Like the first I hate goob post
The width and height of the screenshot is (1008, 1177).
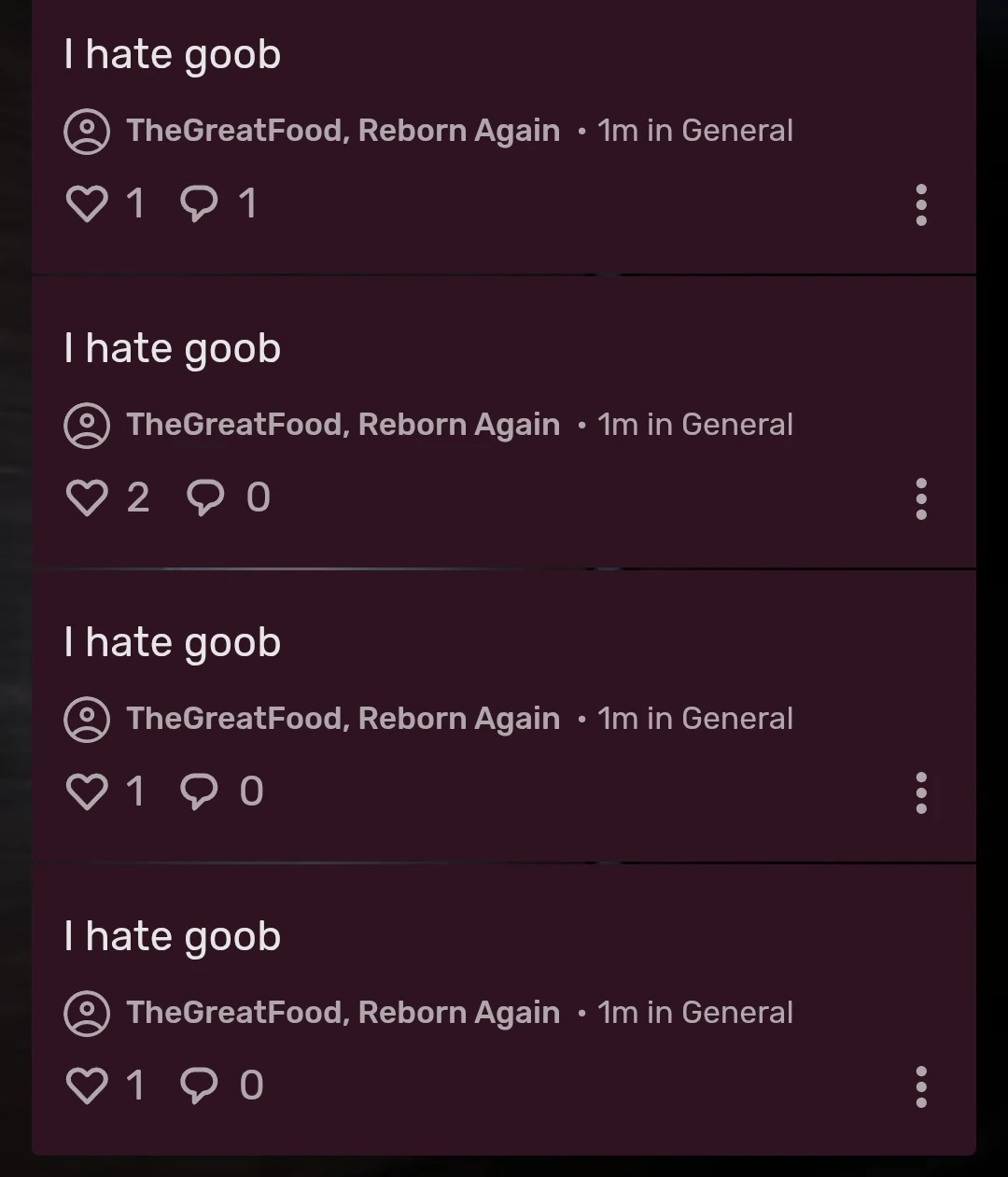click(88, 203)
